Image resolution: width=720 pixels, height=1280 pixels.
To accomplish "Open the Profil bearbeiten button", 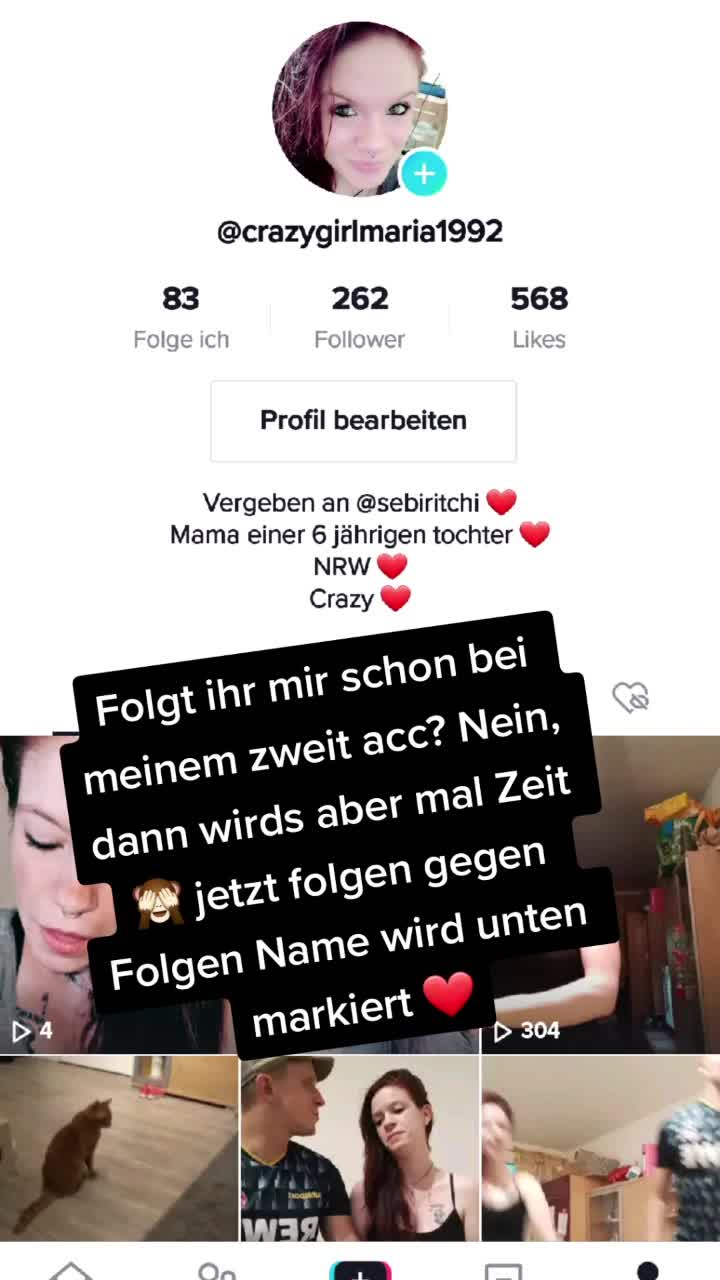I will [x=363, y=421].
